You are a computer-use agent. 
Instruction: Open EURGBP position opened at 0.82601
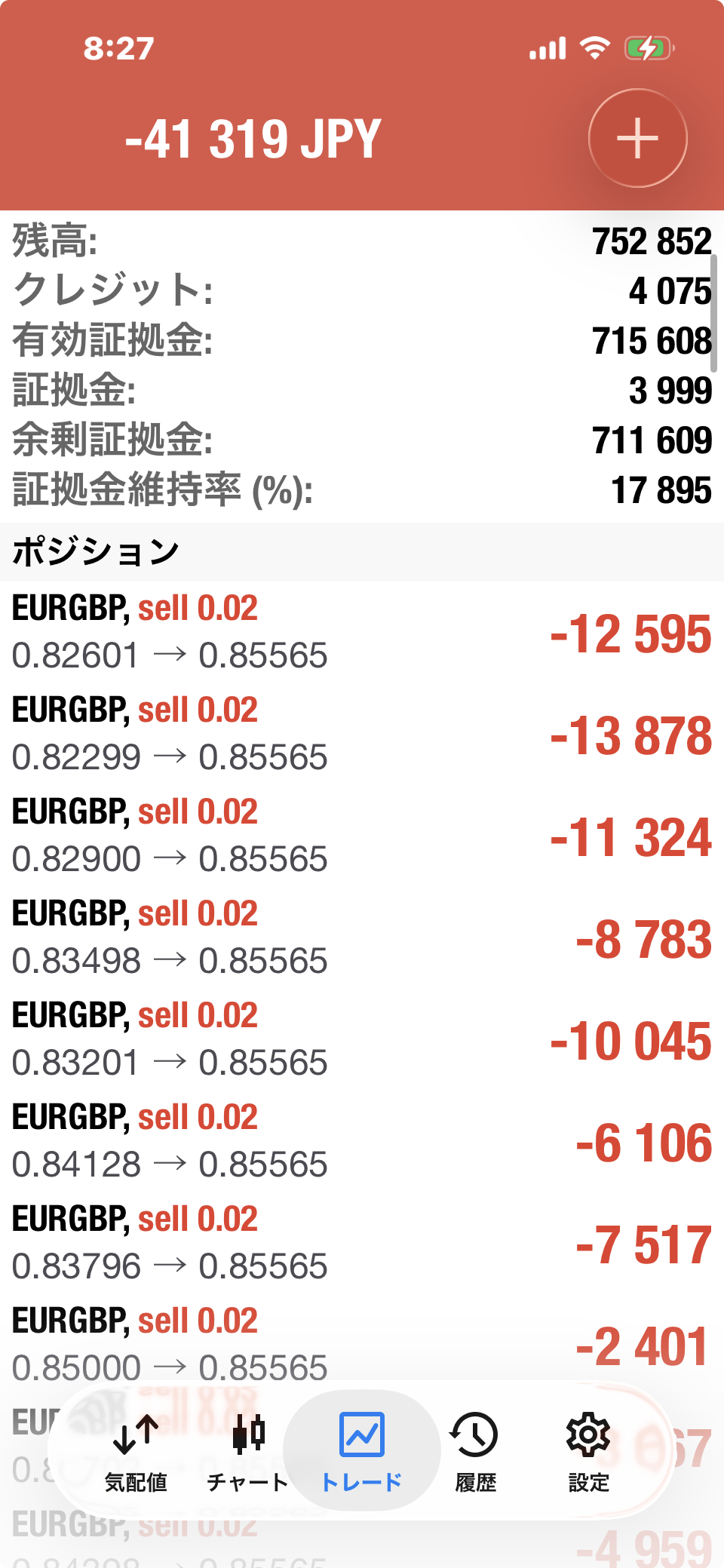coord(362,632)
